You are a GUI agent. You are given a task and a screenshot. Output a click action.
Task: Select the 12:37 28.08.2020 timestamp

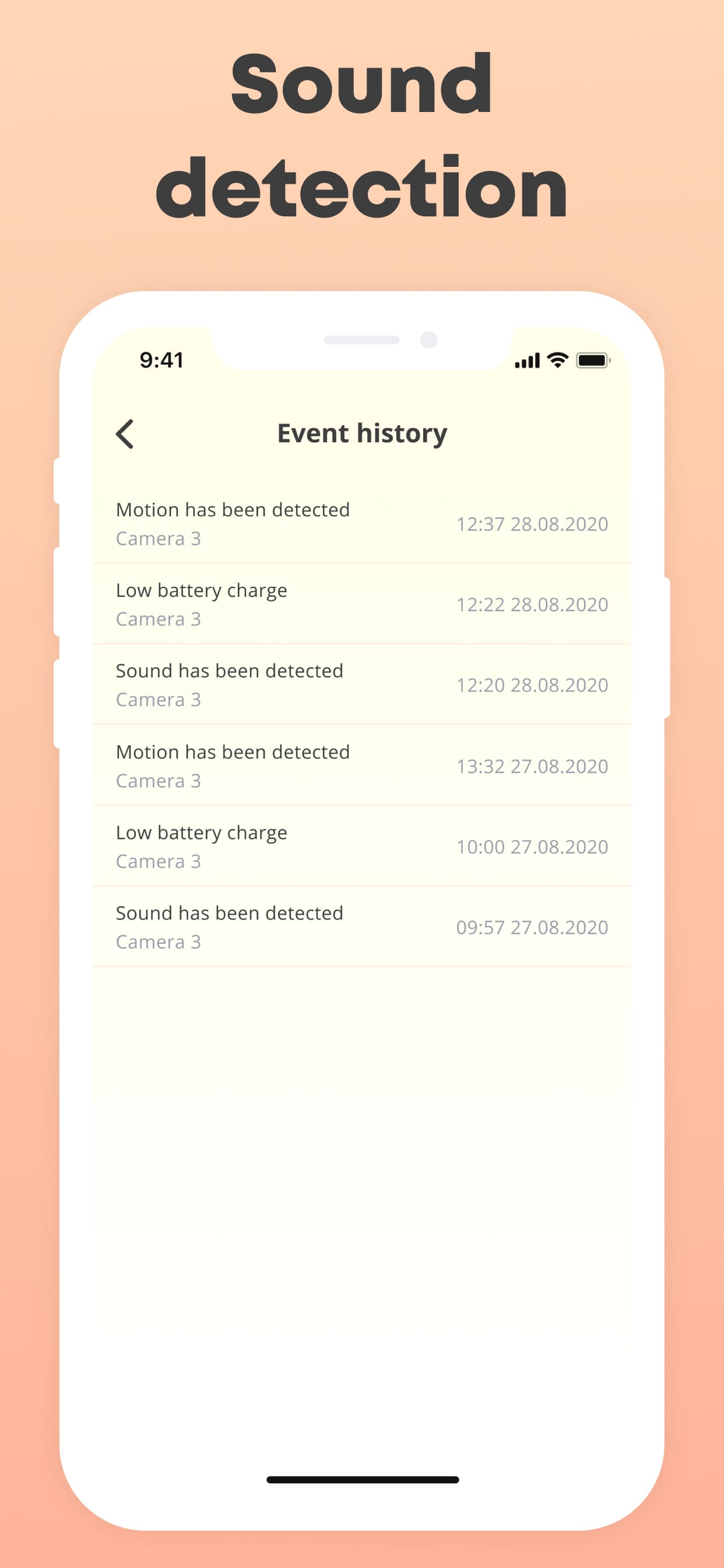pos(532,524)
